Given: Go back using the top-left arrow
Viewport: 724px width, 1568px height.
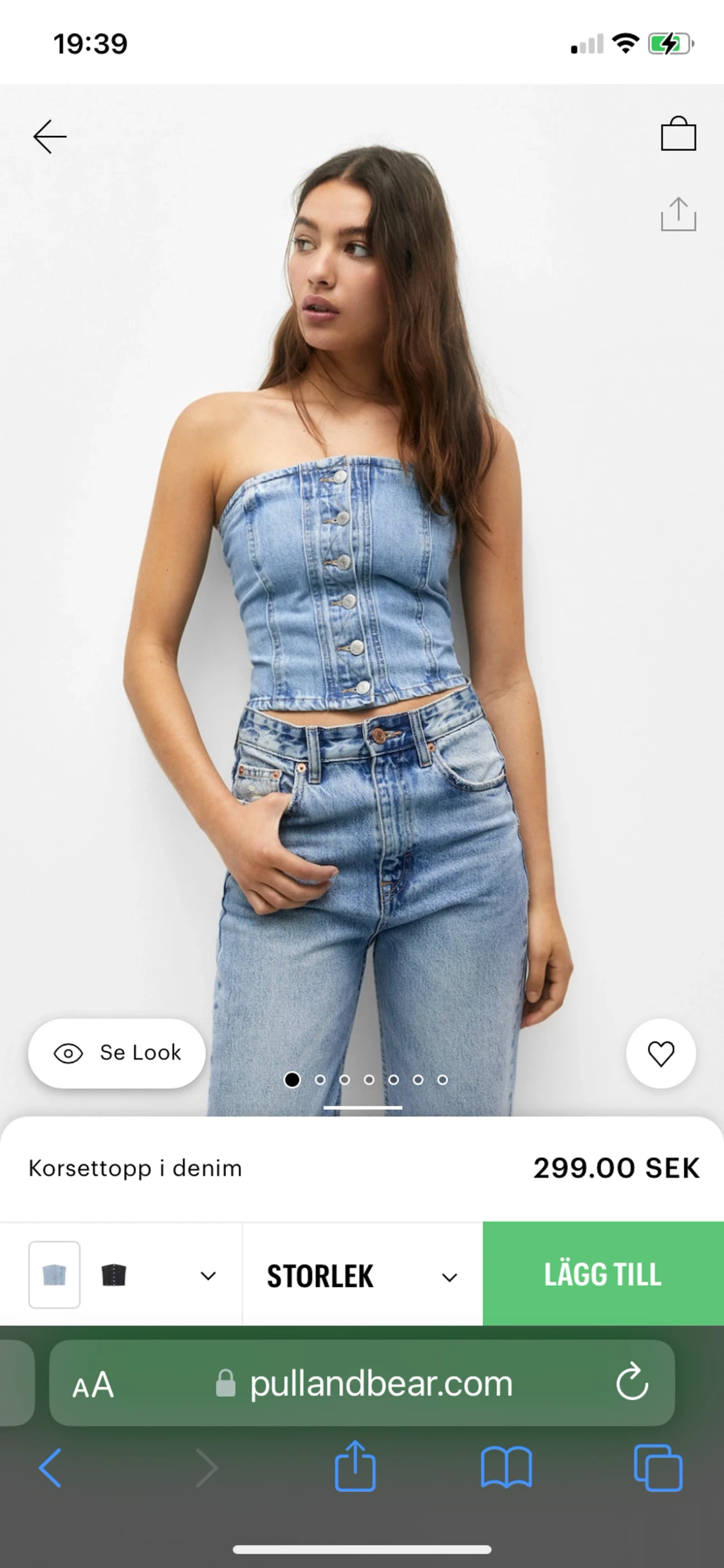Looking at the screenshot, I should click(50, 137).
